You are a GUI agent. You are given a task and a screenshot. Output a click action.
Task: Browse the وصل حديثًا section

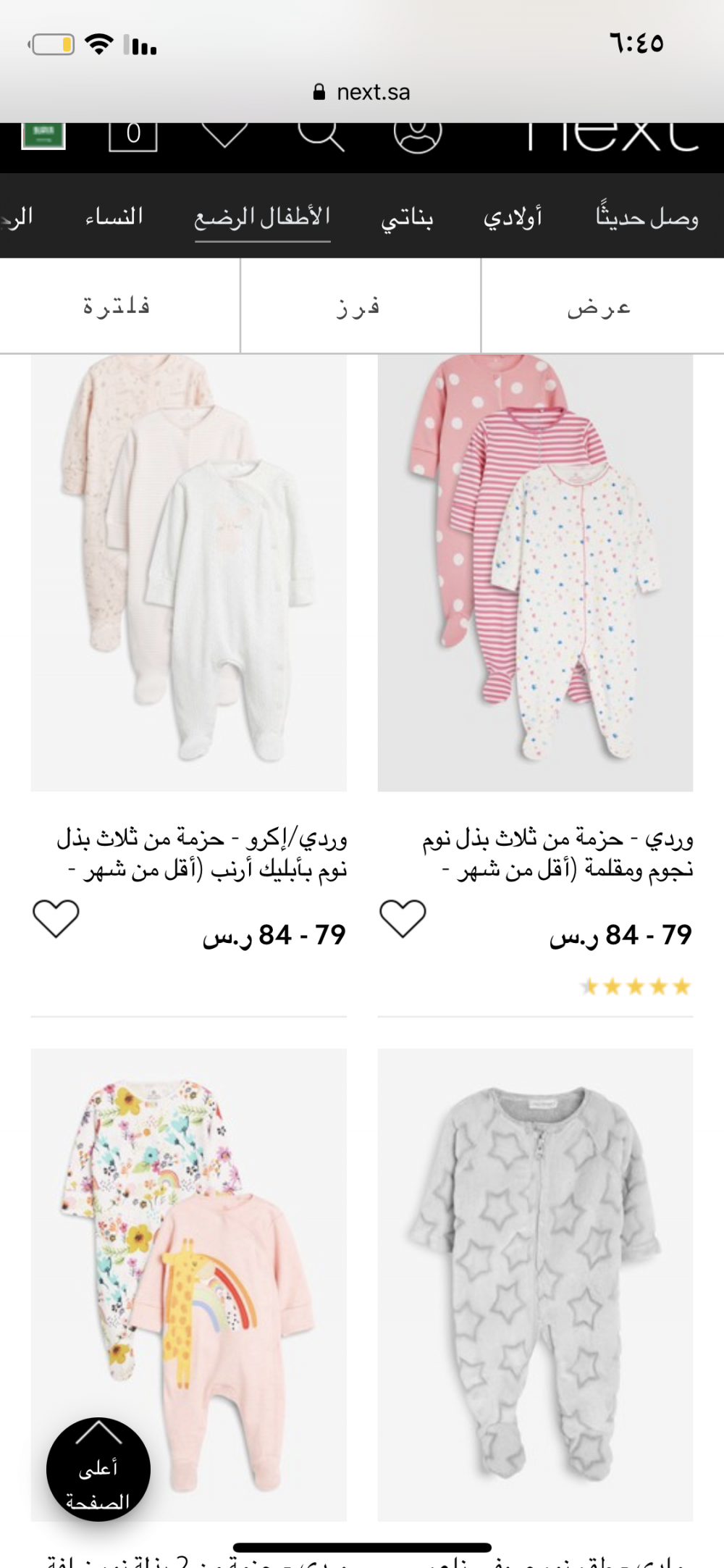click(x=647, y=217)
